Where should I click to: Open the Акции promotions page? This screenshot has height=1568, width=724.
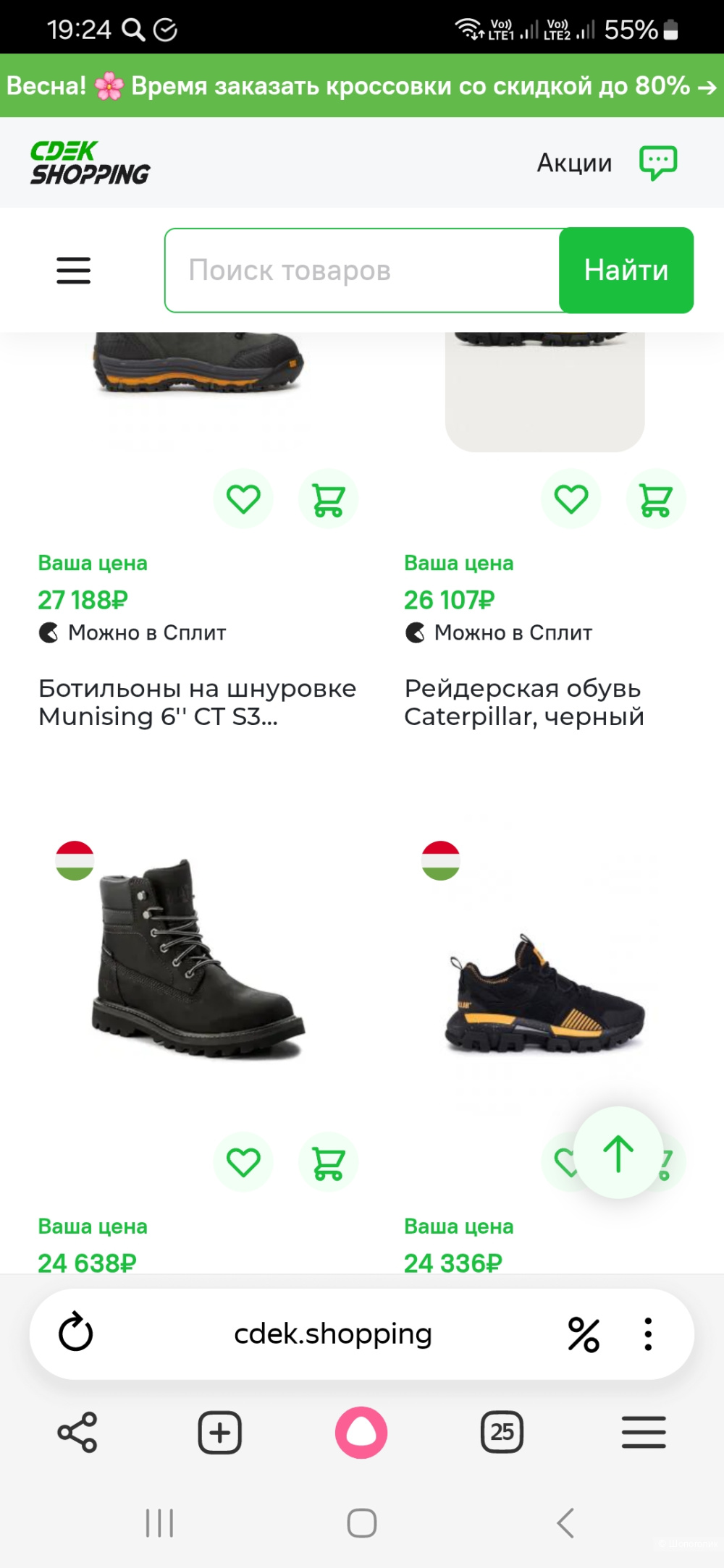click(x=574, y=163)
